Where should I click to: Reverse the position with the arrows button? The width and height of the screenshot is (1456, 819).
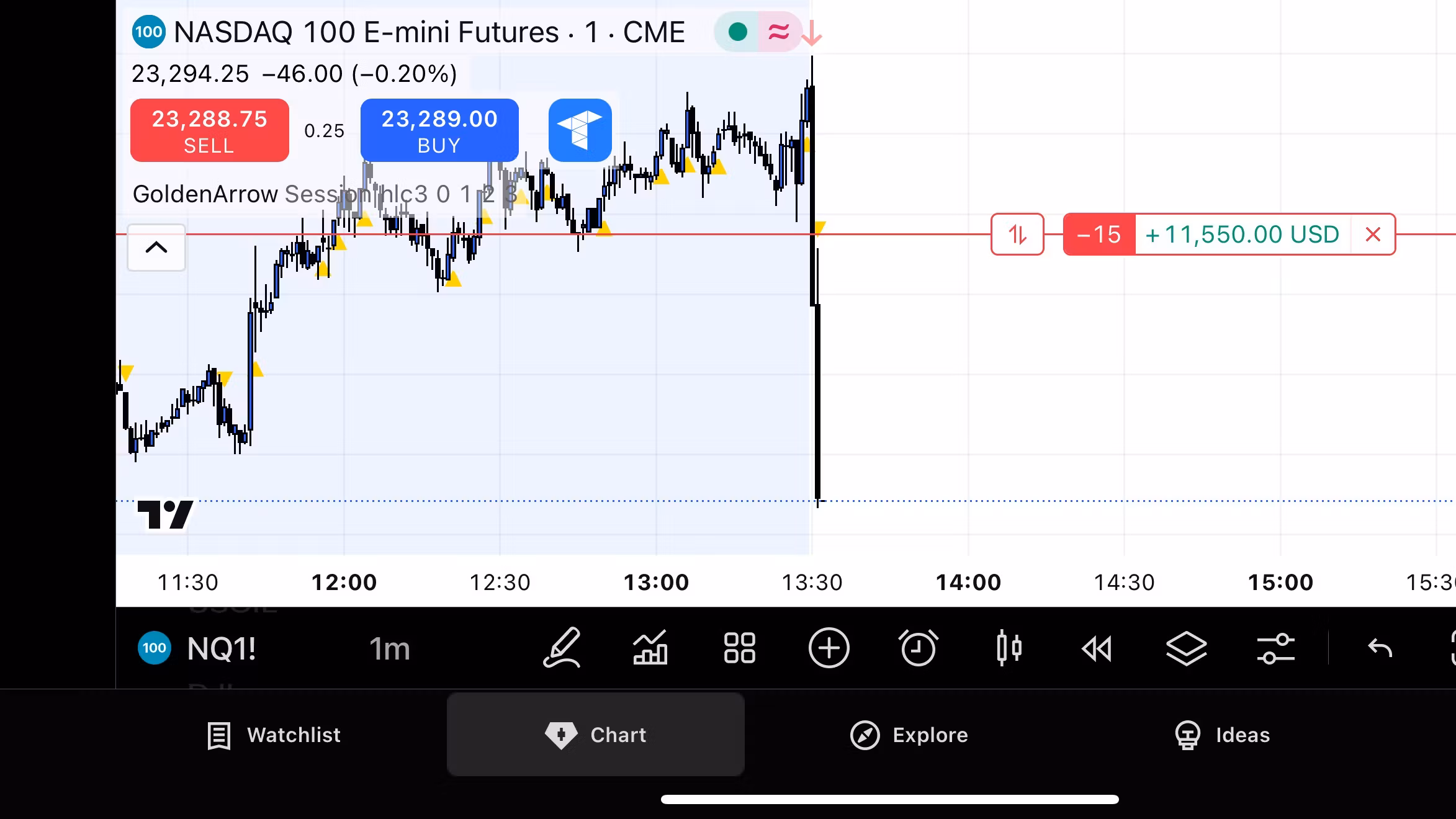pyautogui.click(x=1017, y=235)
